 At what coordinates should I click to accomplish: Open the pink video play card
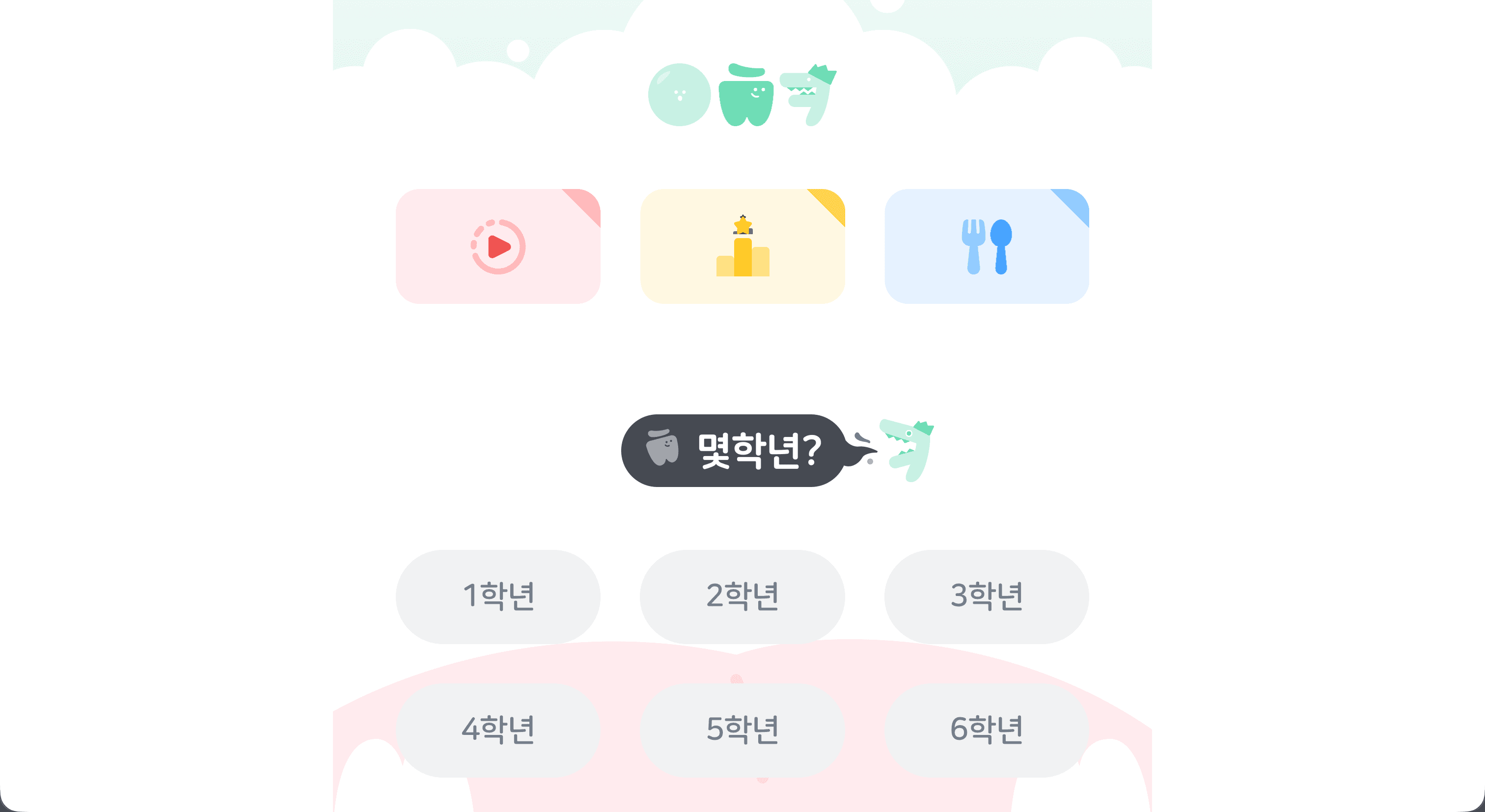click(x=498, y=246)
